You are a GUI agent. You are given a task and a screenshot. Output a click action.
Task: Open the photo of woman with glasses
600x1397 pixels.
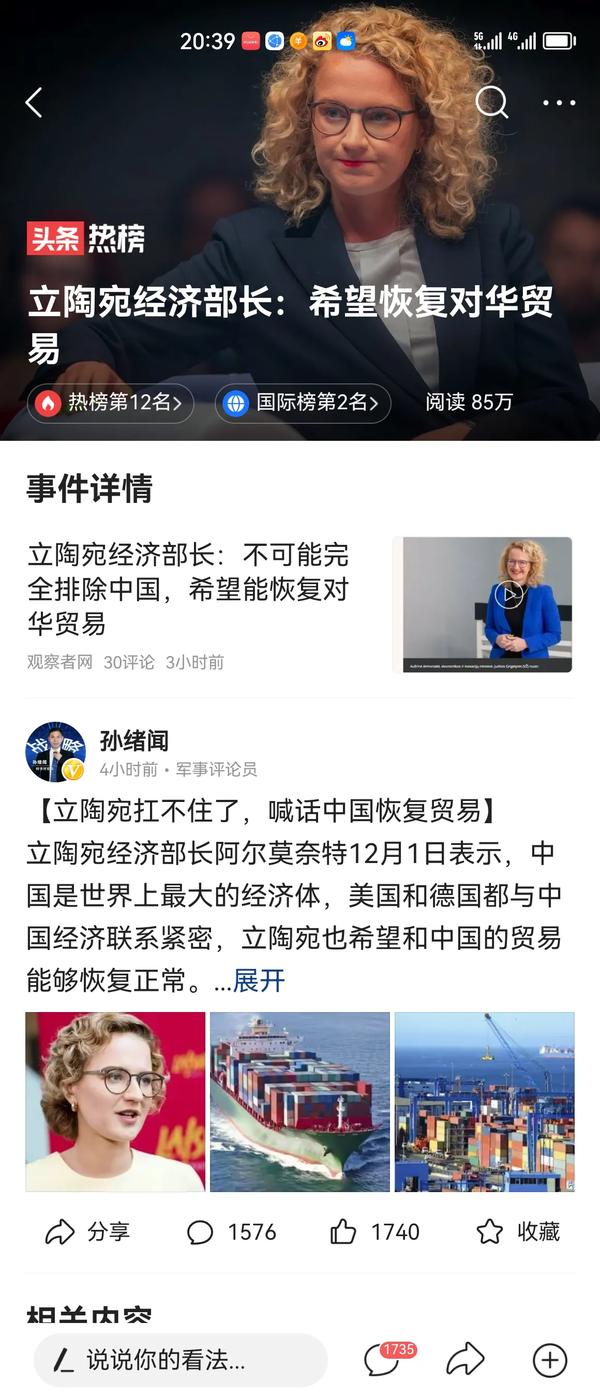tap(115, 1101)
